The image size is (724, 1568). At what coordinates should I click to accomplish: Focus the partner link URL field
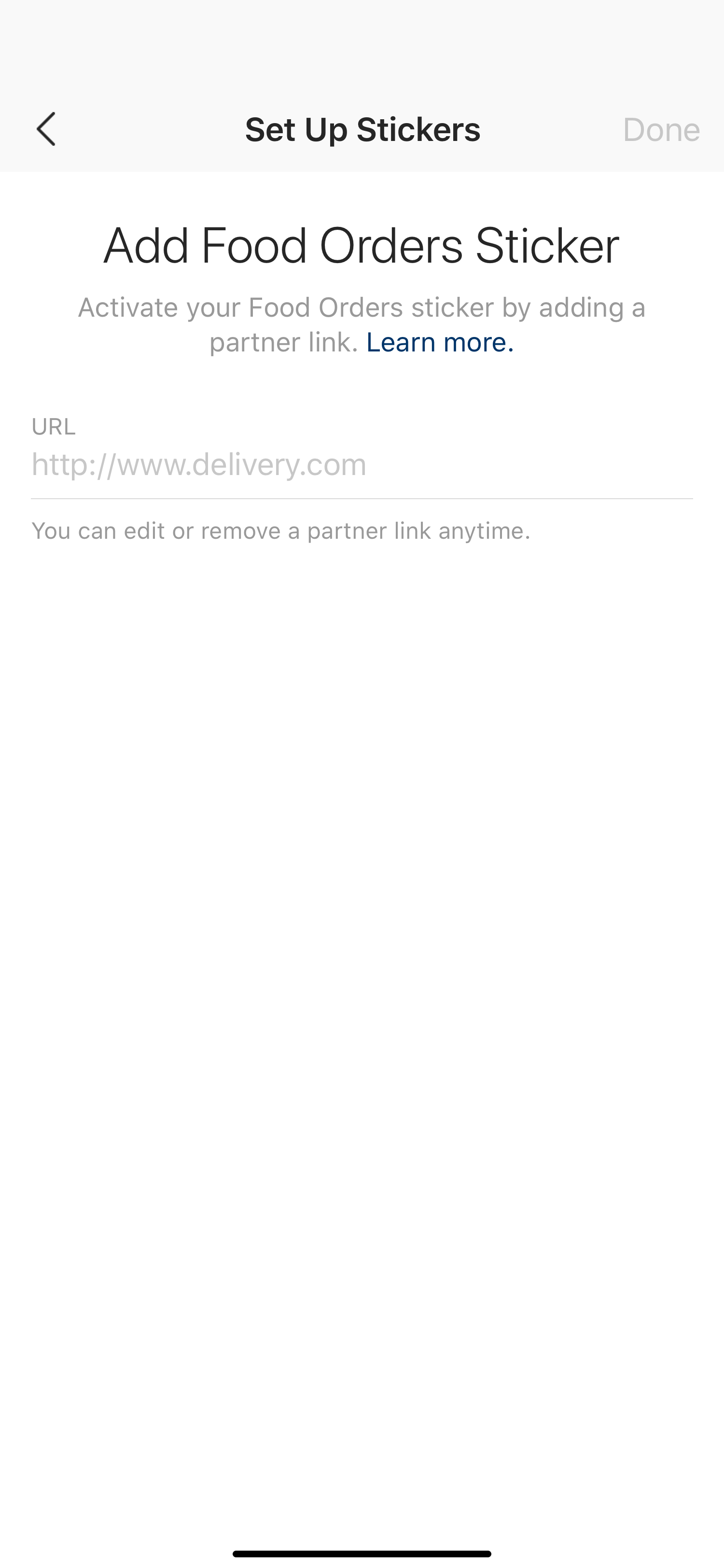pos(362,464)
